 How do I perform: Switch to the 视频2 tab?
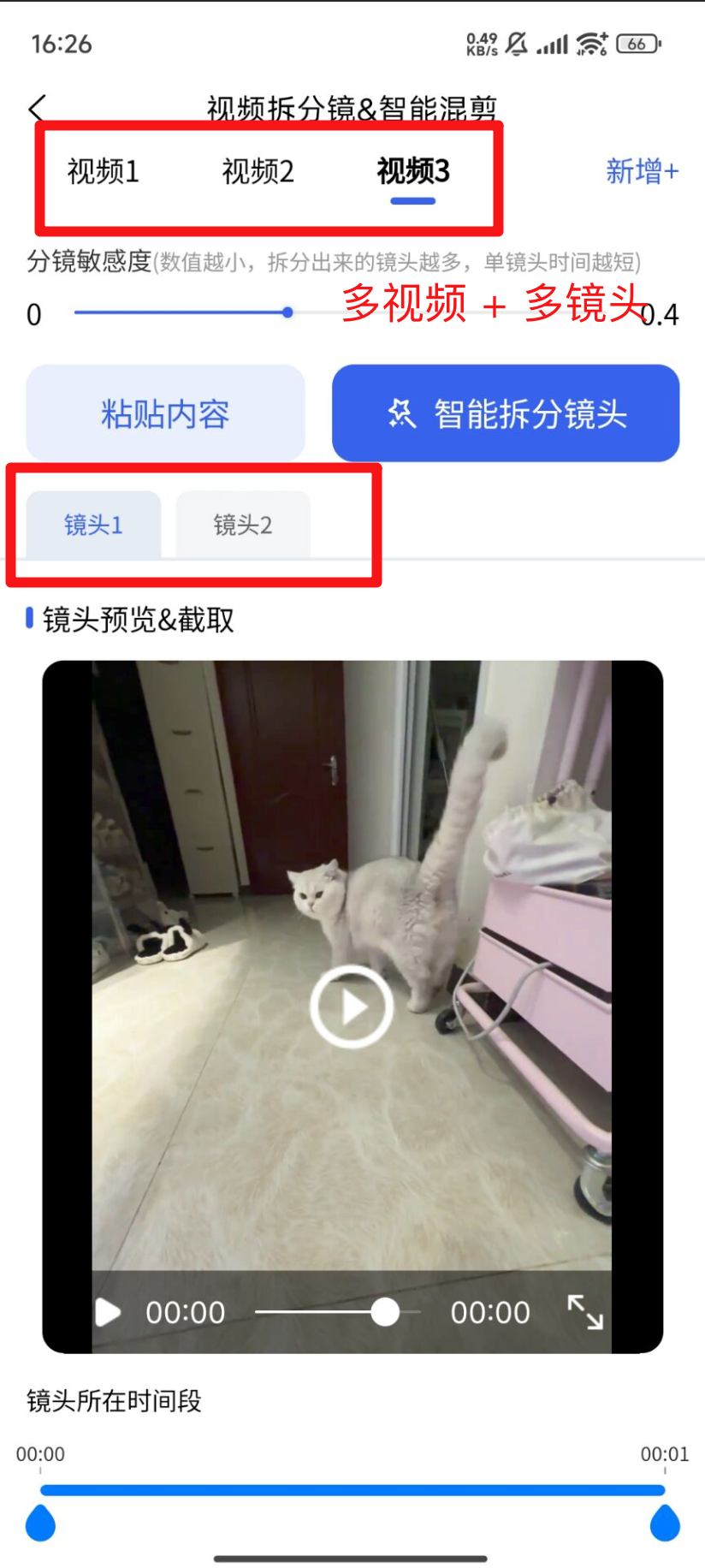coord(258,171)
